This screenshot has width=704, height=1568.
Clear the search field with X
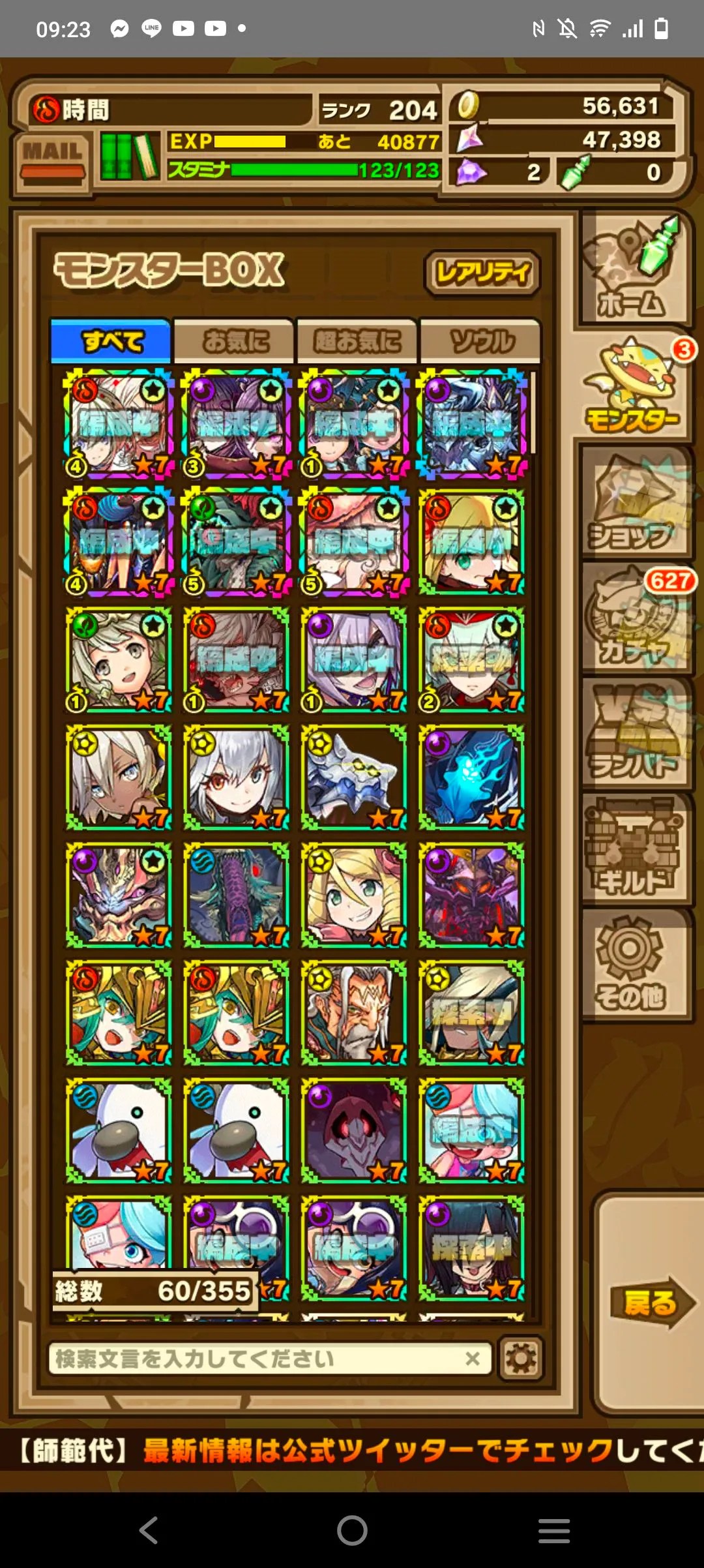point(473,1359)
